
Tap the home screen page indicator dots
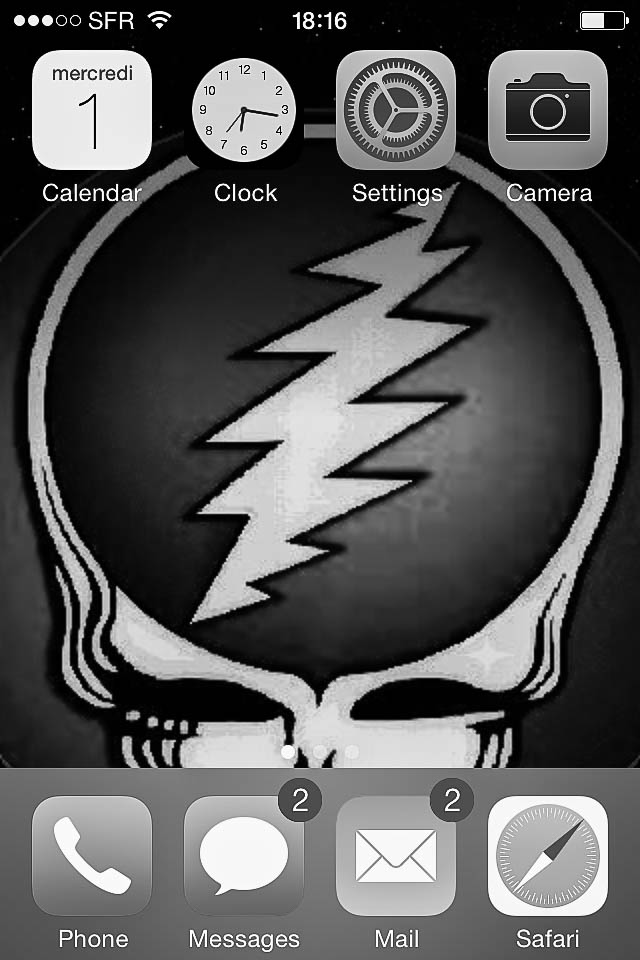(320, 750)
